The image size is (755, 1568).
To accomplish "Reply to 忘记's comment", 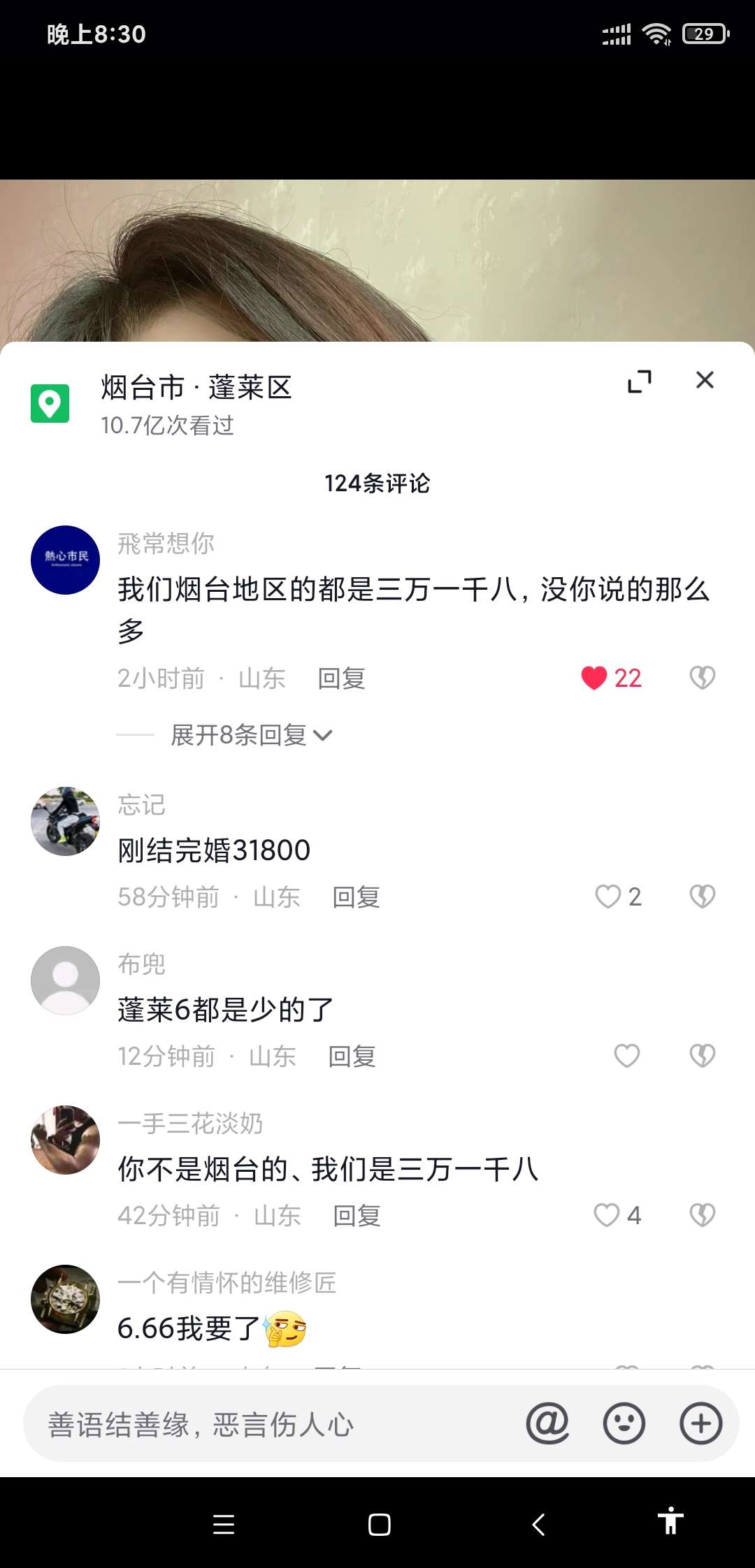I will (356, 897).
